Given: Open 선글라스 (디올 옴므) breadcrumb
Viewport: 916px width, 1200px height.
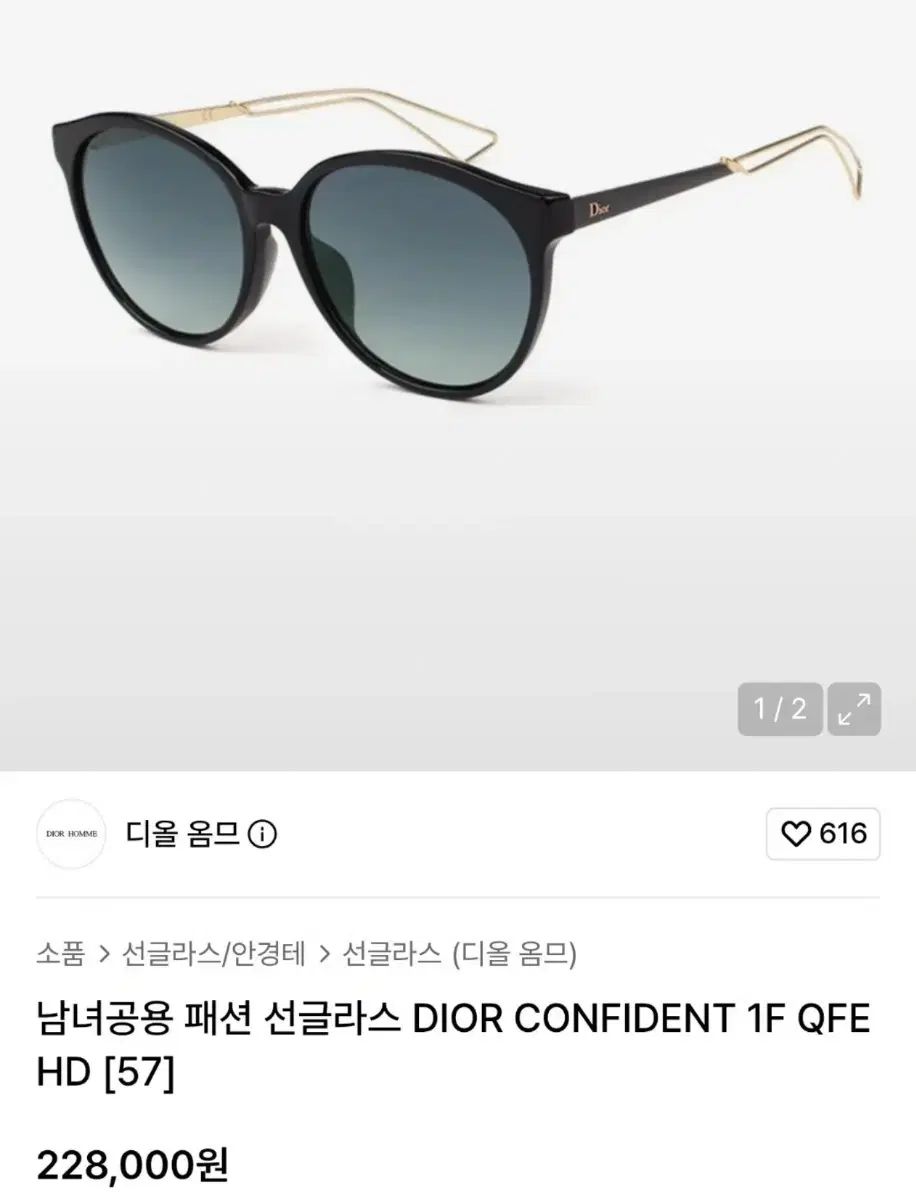Looking at the screenshot, I should pos(459,954).
